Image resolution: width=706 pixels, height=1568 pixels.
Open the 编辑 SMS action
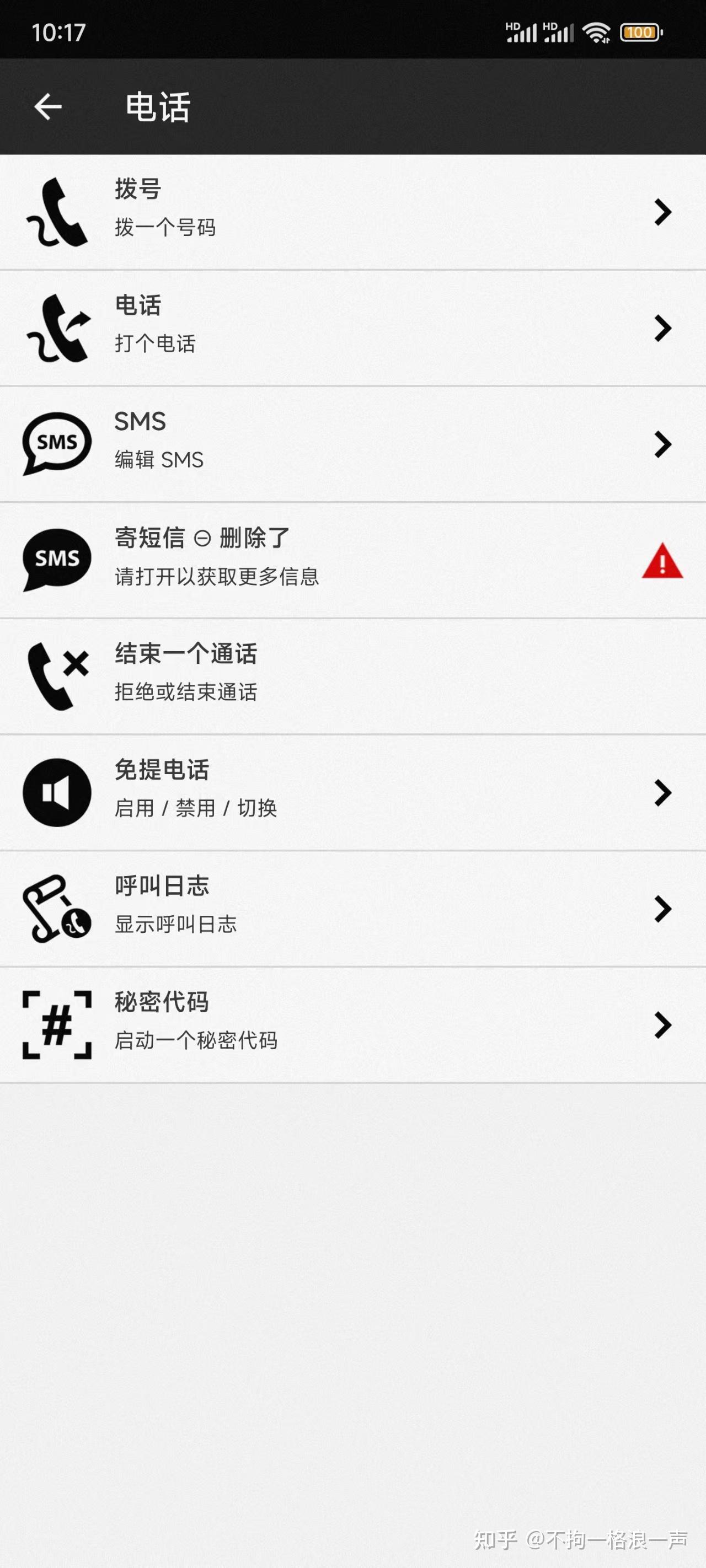pyautogui.click(x=352, y=444)
